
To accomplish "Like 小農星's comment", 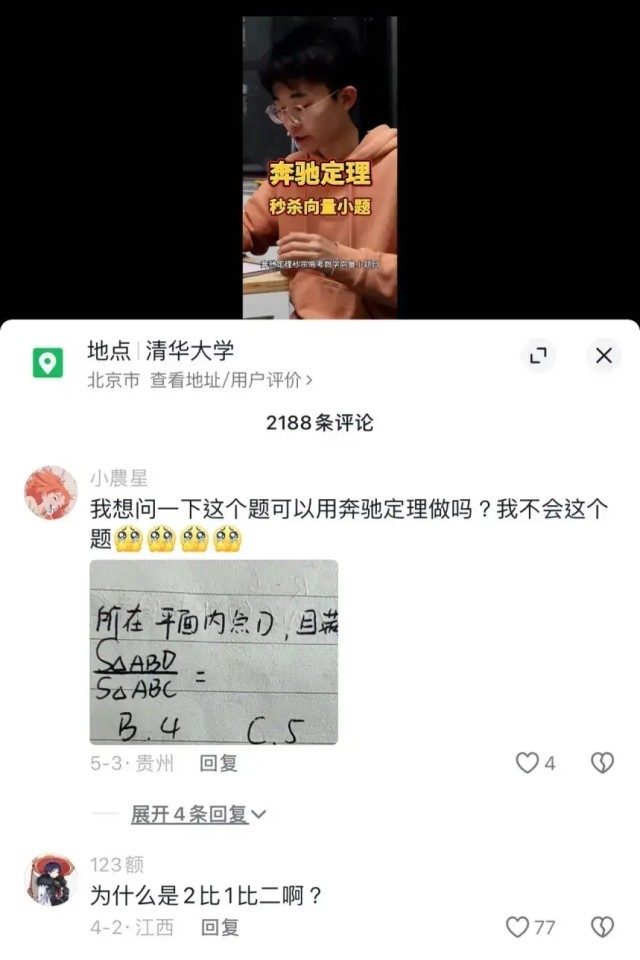I will point(528,763).
